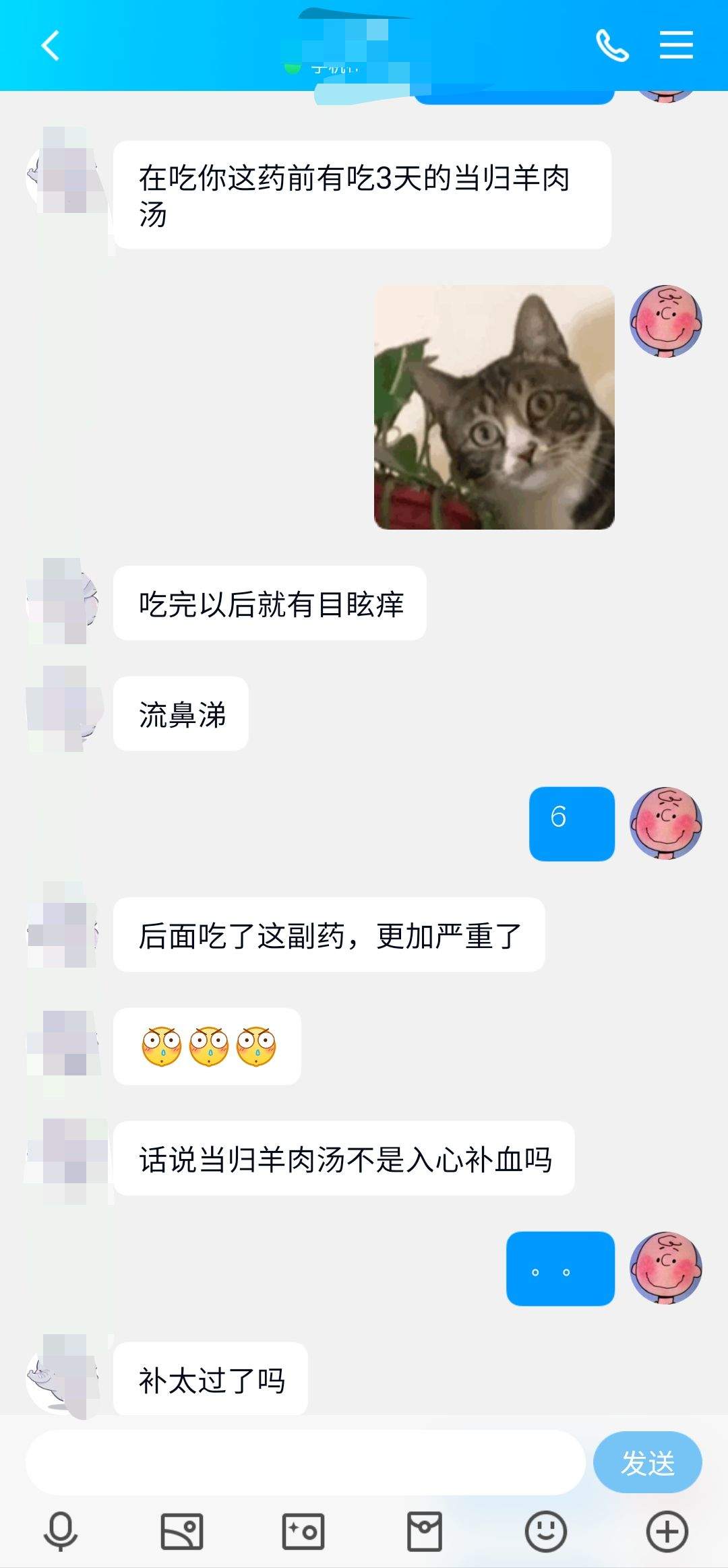The height and width of the screenshot is (1568, 728).
Task: Expand more options with the plus icon
Action: pos(667,1532)
